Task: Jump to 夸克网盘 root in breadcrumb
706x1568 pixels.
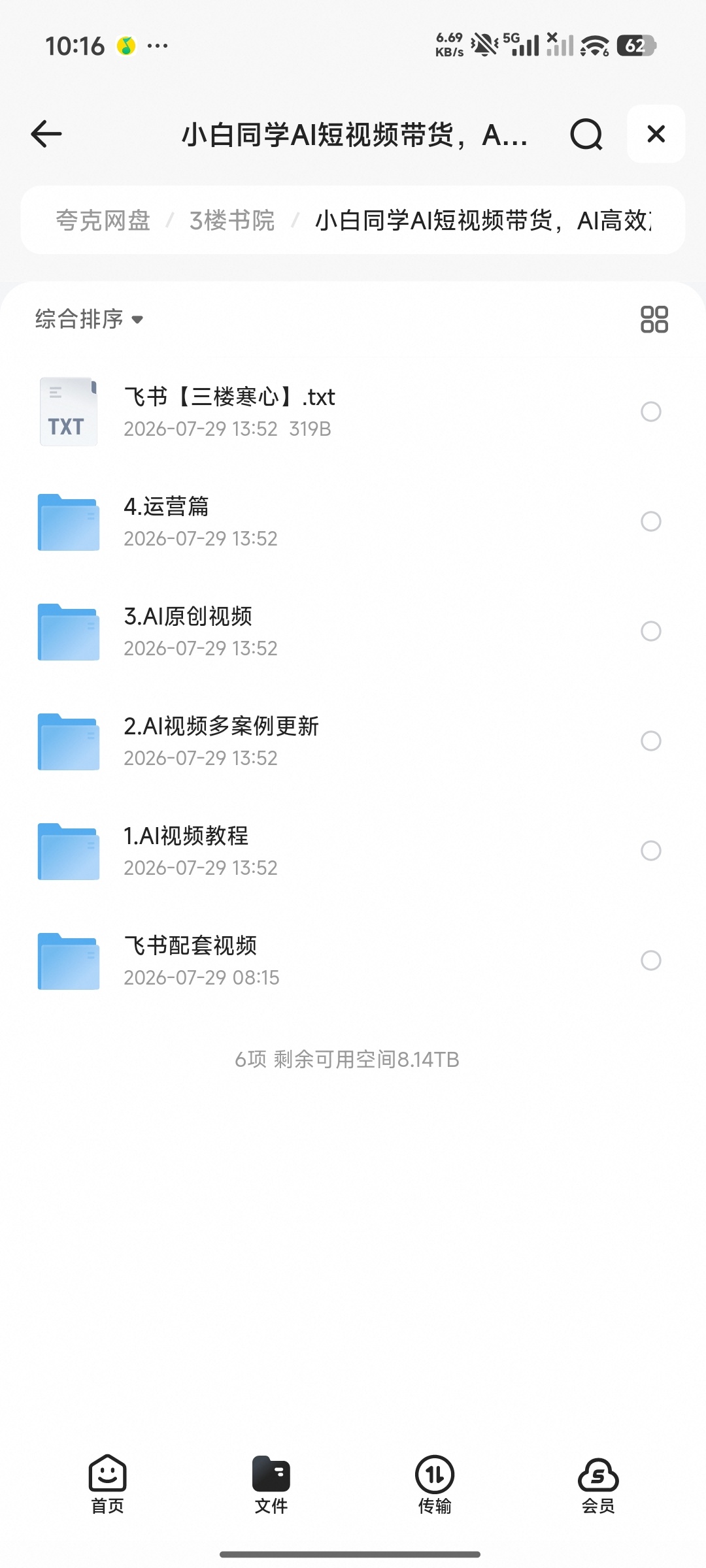Action: coord(103,220)
